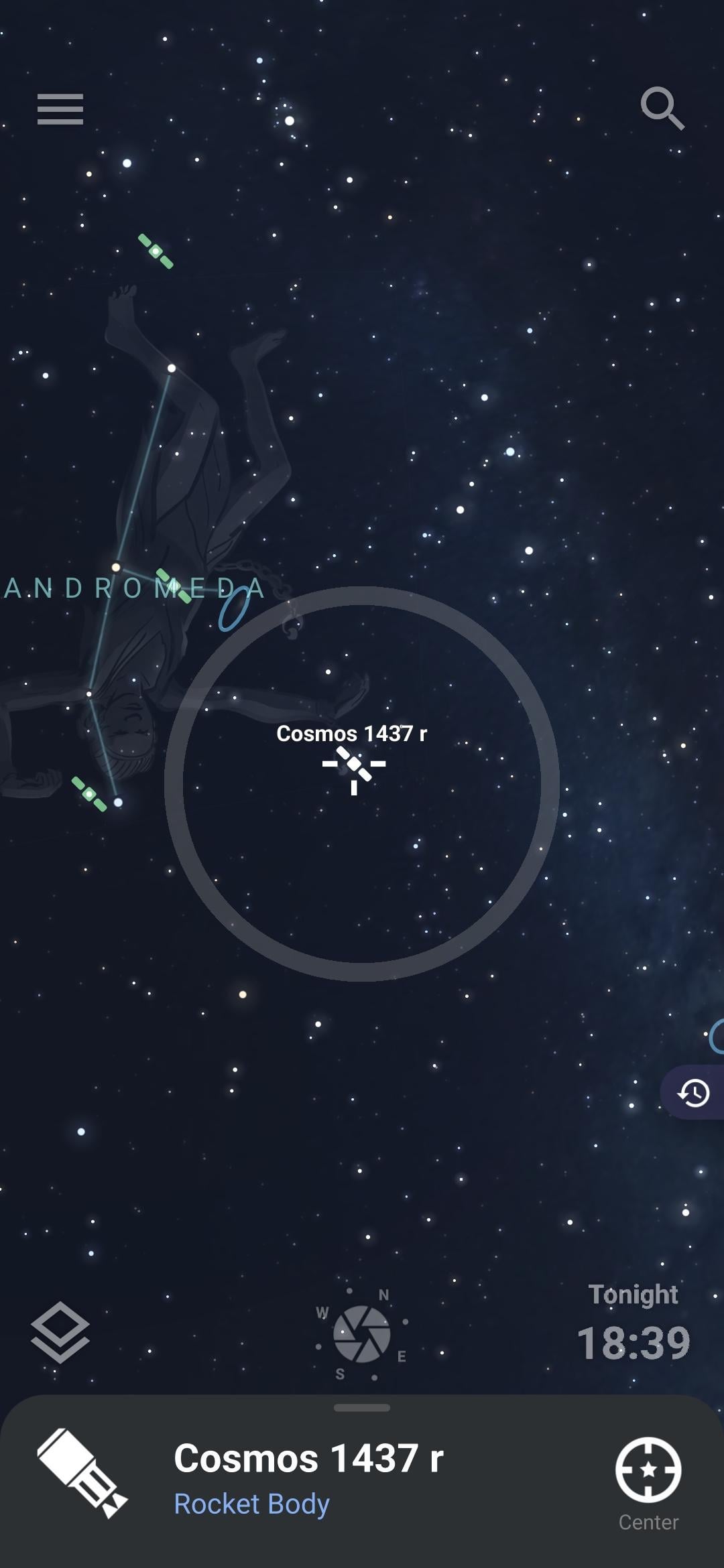Open the hamburger menu

click(x=60, y=109)
